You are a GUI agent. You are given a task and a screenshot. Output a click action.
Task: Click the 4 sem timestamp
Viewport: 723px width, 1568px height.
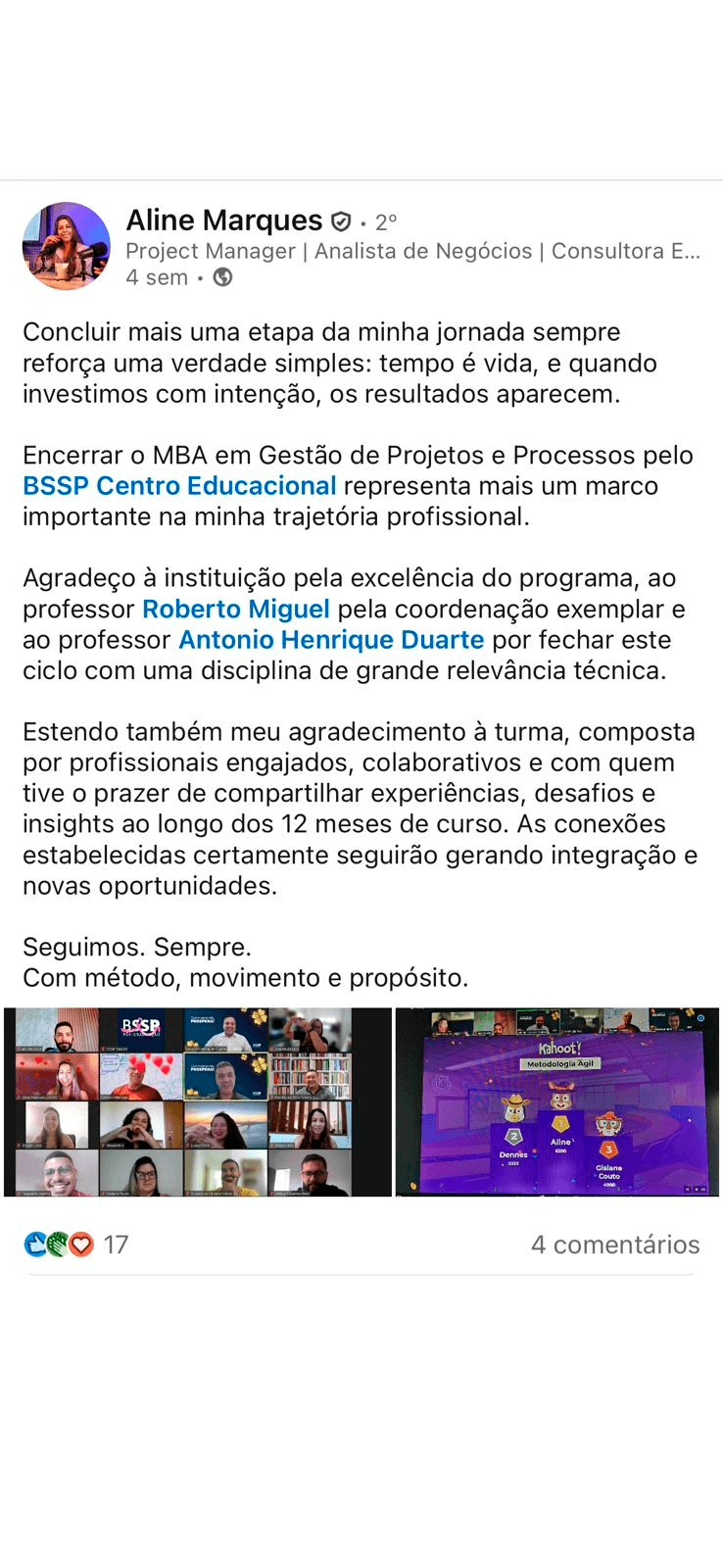(x=157, y=278)
